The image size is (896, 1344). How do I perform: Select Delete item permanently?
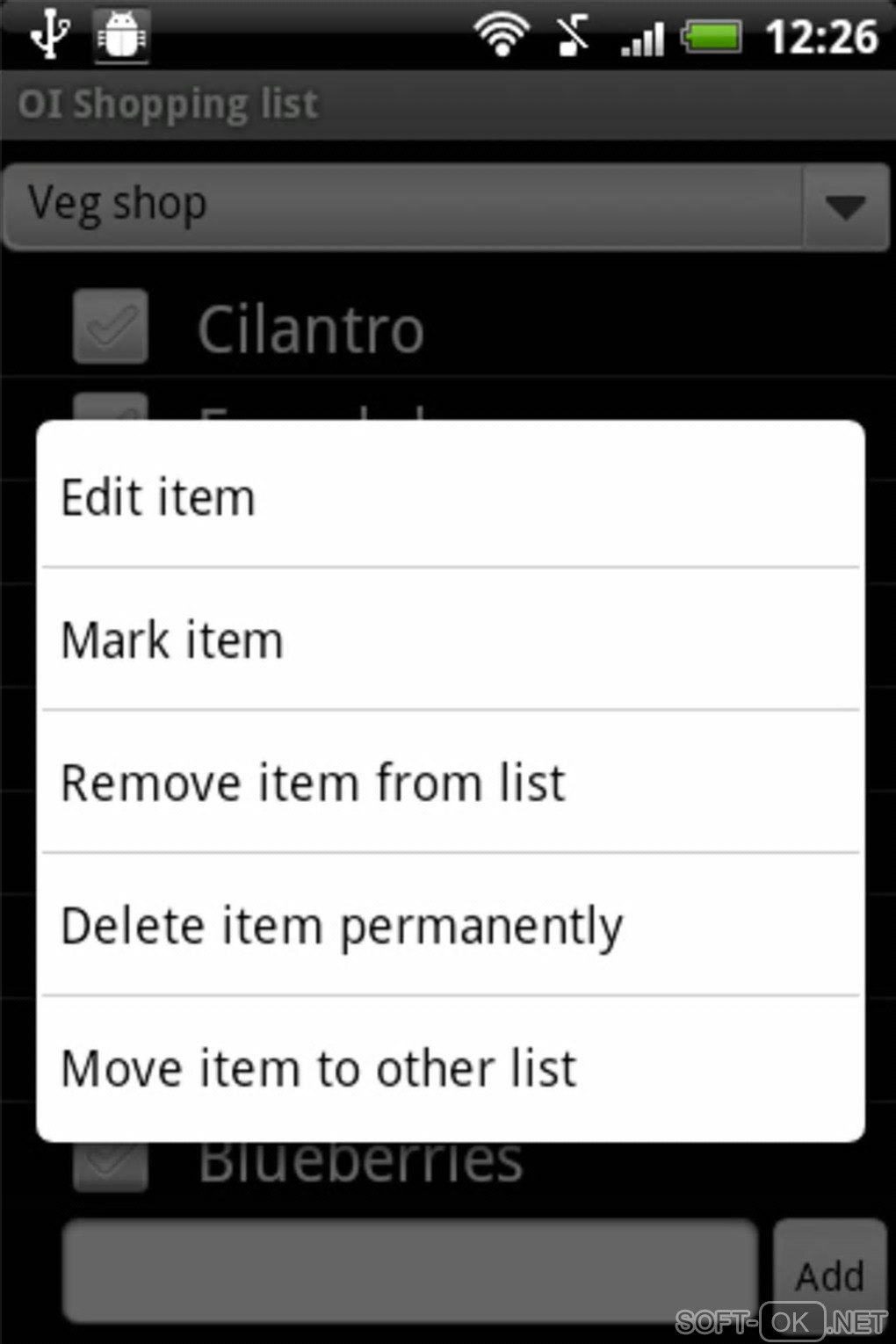tap(450, 925)
